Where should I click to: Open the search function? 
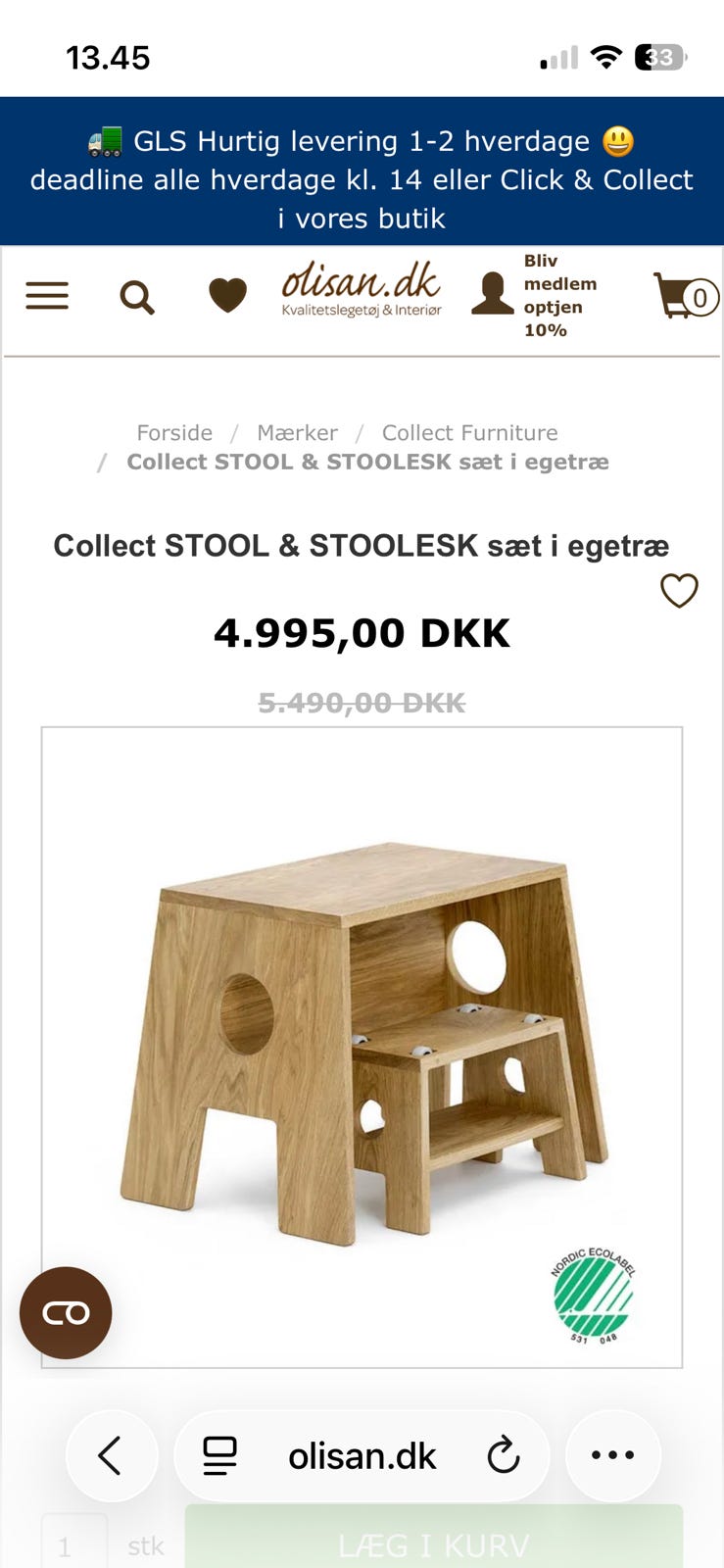coord(136,297)
